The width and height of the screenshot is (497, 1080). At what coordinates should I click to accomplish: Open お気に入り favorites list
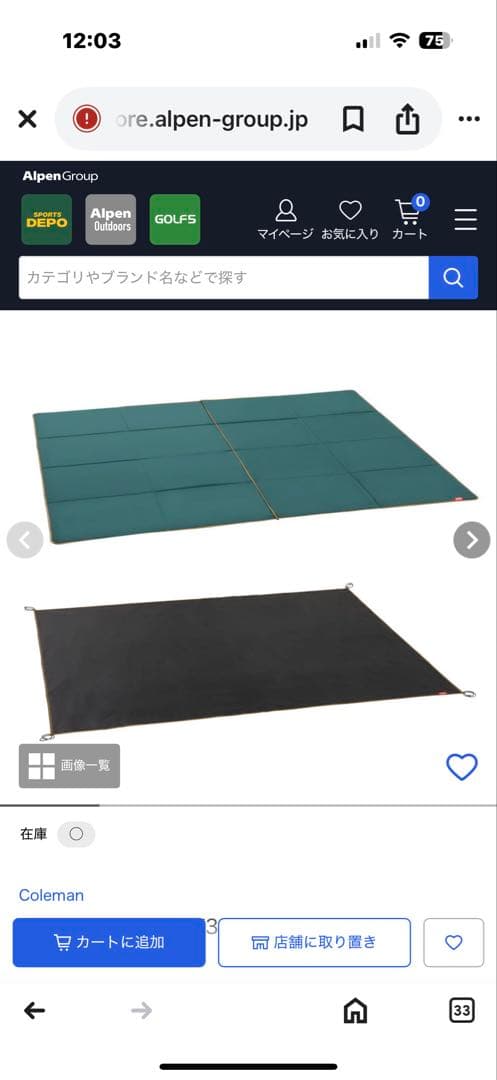click(x=350, y=219)
